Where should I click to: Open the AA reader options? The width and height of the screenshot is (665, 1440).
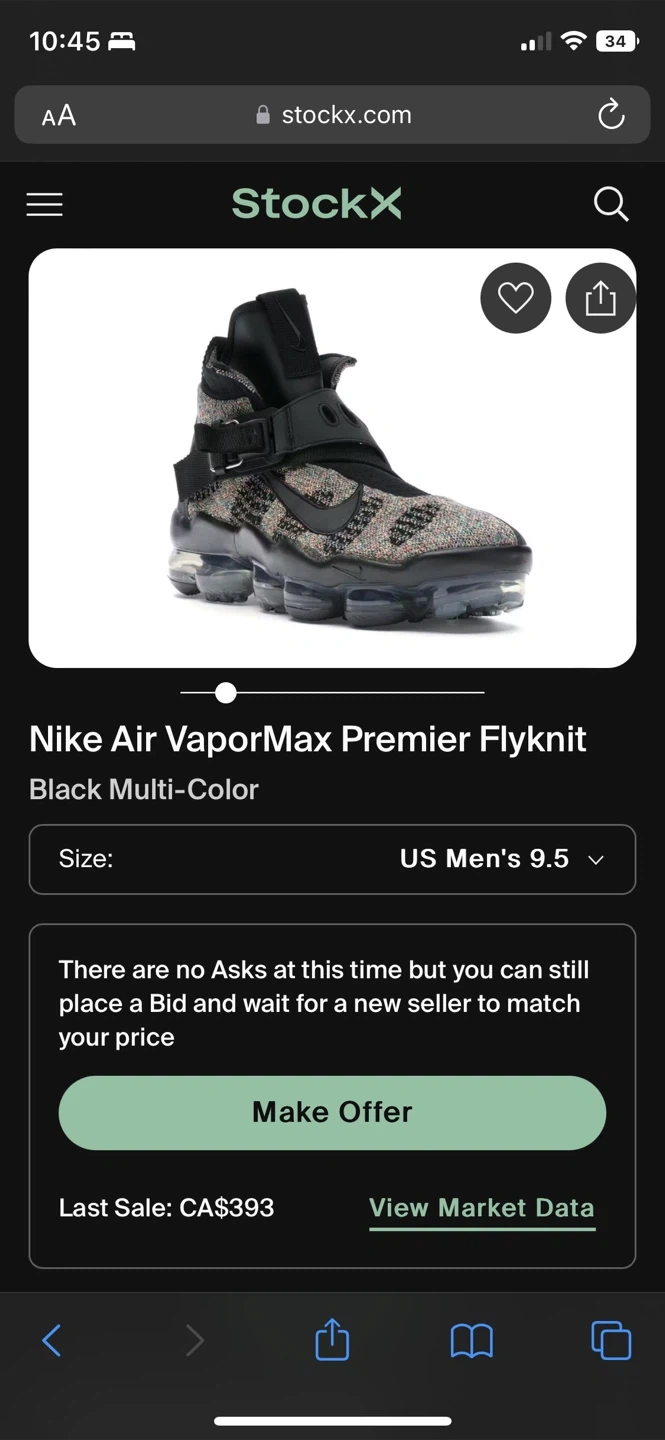click(58, 115)
